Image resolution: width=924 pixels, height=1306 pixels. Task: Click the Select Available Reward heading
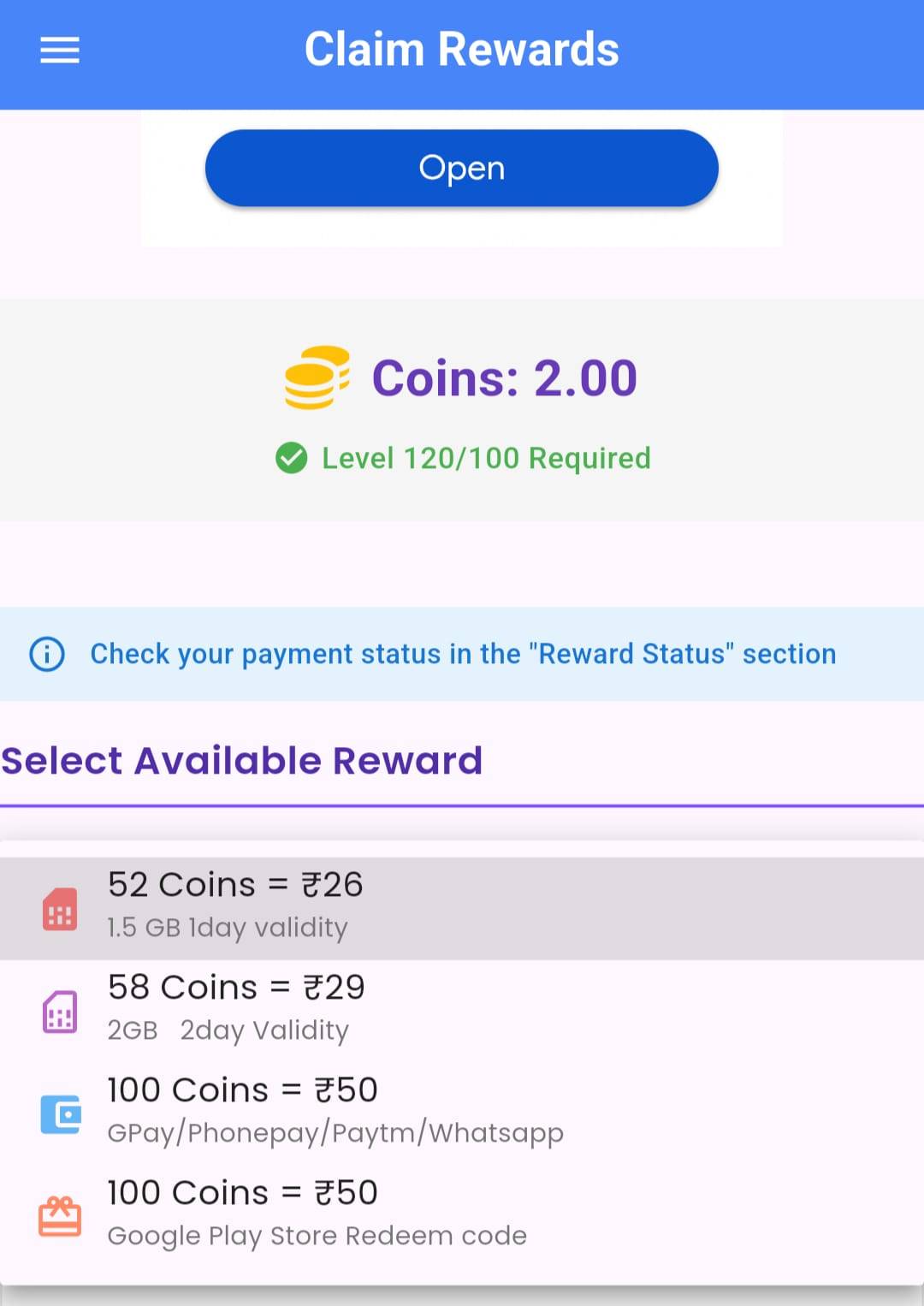(241, 760)
